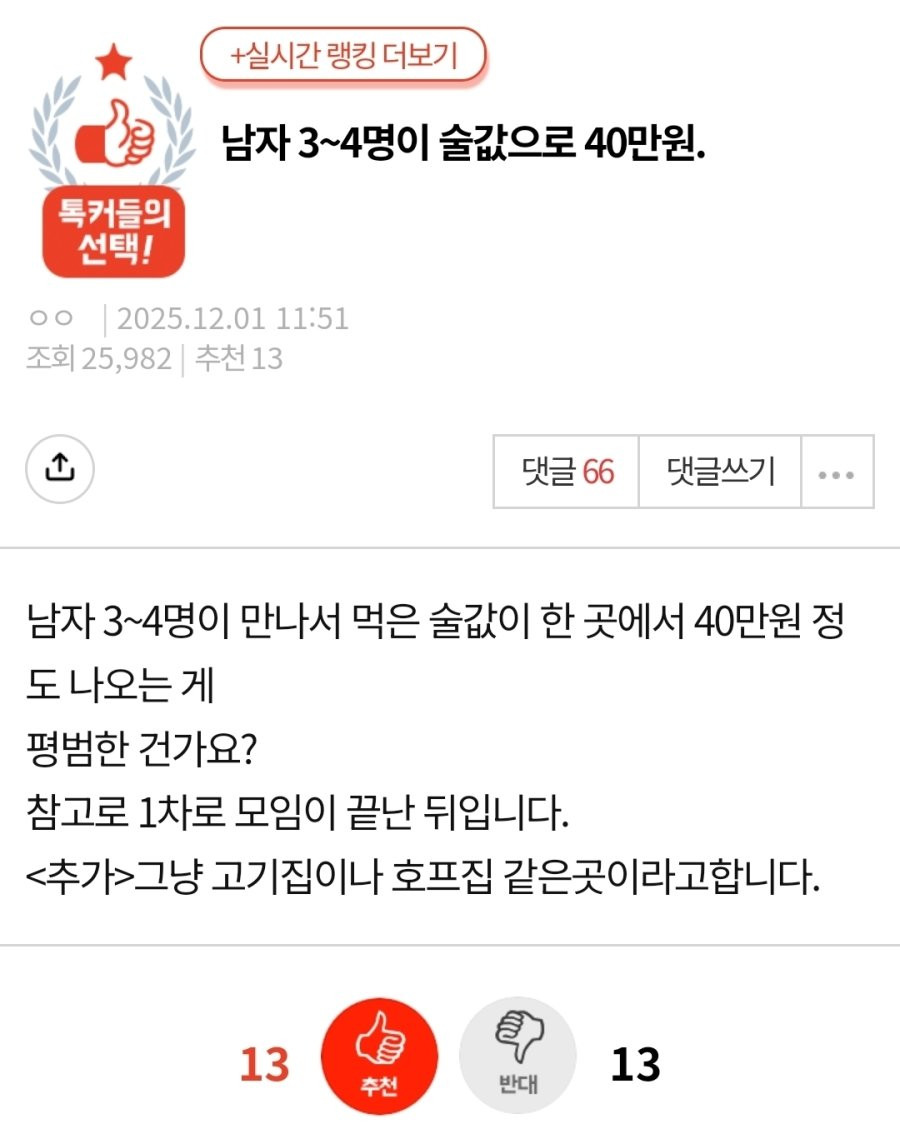Share this post
The image size is (900, 1134).
pyautogui.click(x=60, y=468)
